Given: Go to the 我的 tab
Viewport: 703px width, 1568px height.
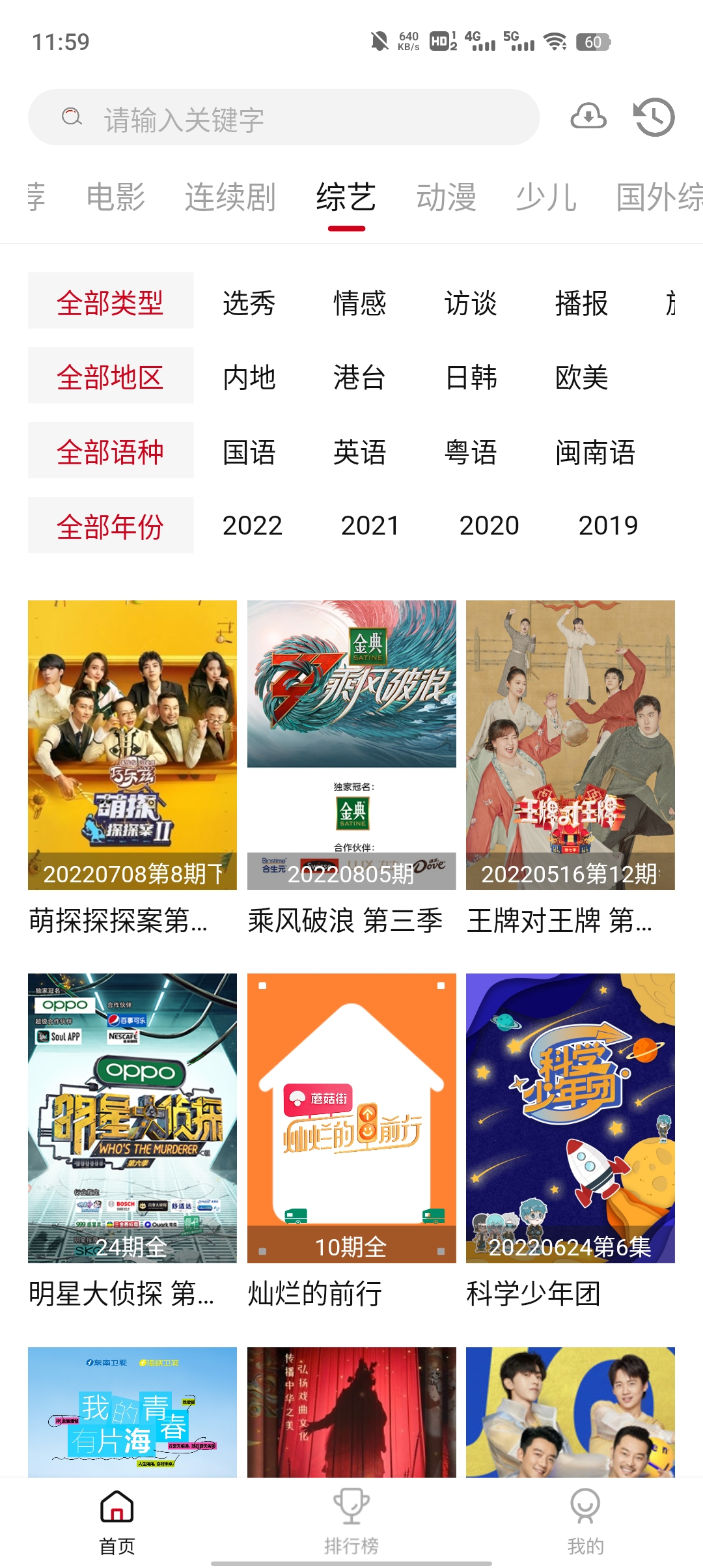Looking at the screenshot, I should pyautogui.click(x=585, y=1521).
